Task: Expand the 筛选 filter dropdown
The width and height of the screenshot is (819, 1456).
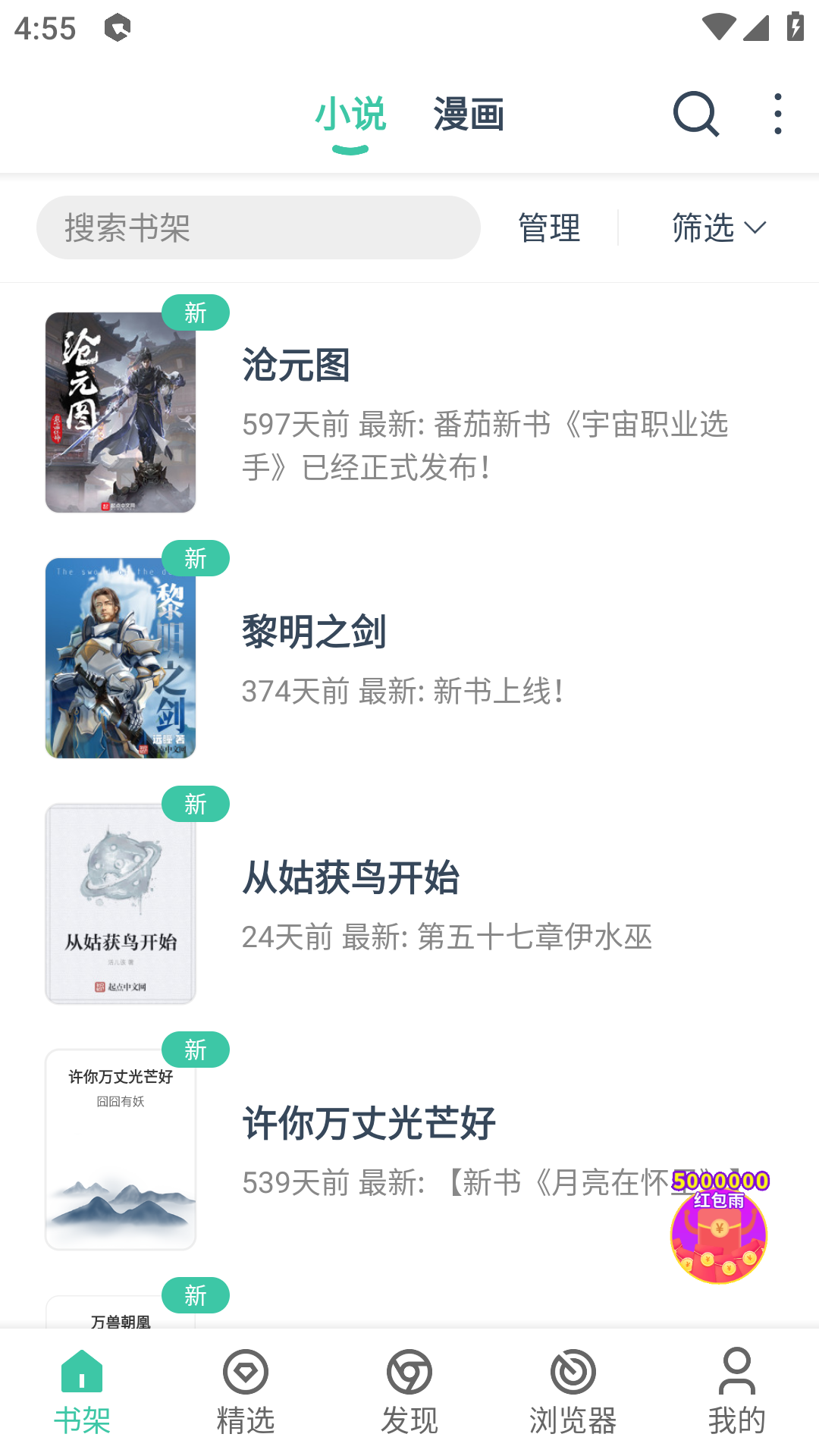Action: coord(703,227)
